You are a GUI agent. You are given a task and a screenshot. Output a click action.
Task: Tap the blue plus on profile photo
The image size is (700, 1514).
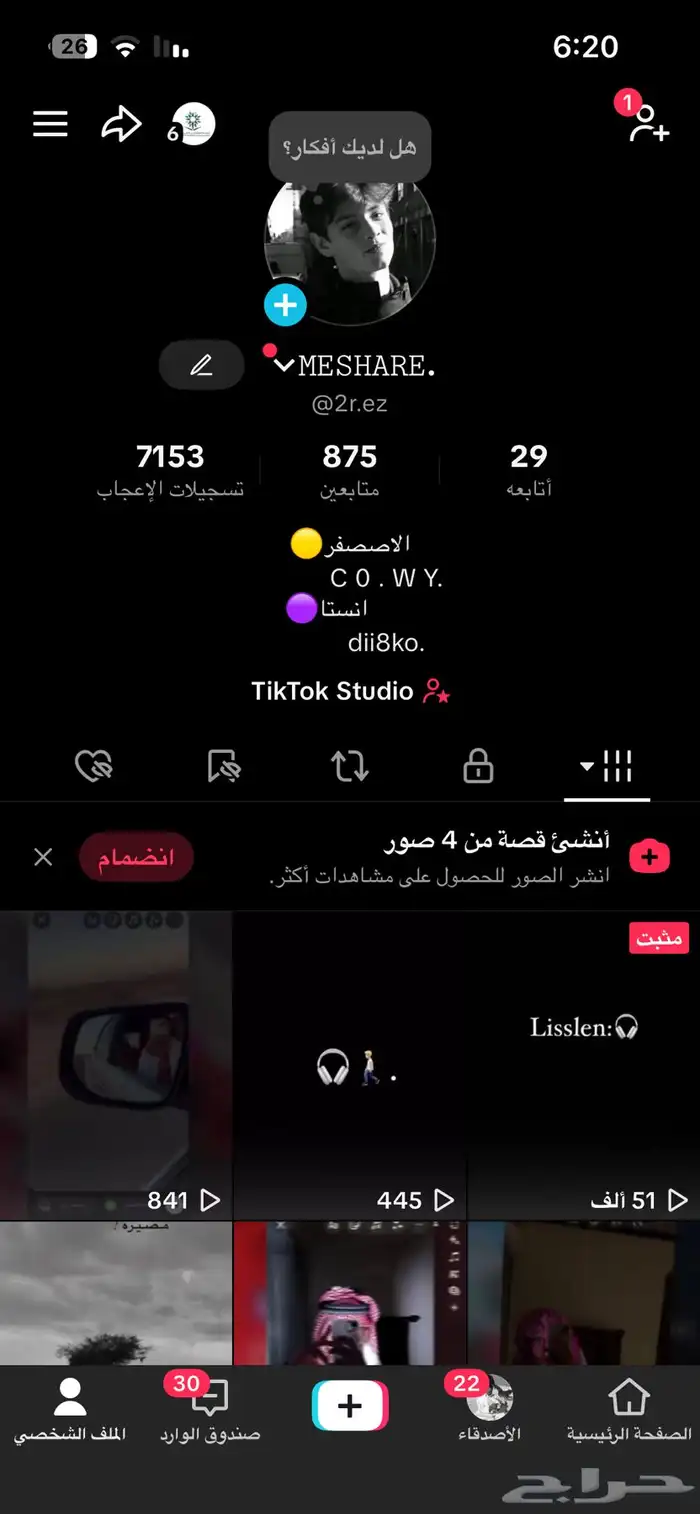[x=285, y=304]
